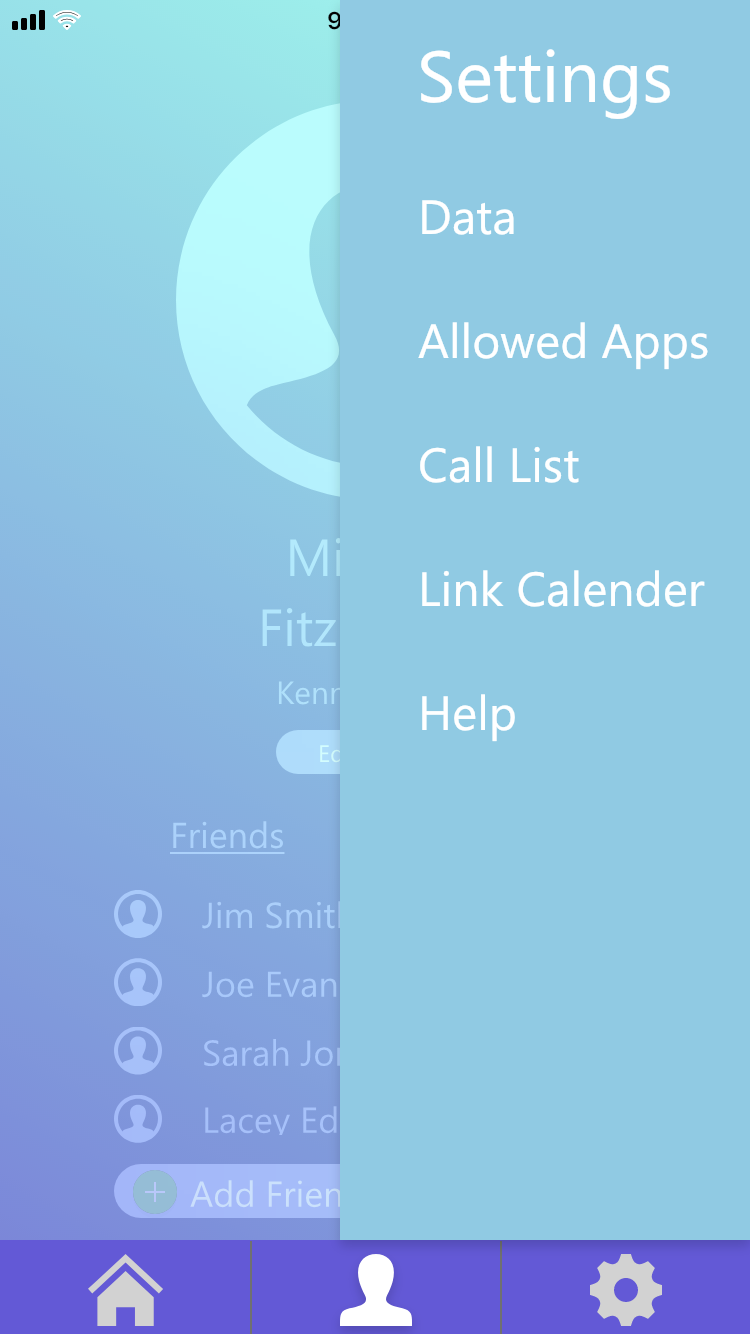Switch to the Home tab
The height and width of the screenshot is (1334, 750).
pos(125,1288)
